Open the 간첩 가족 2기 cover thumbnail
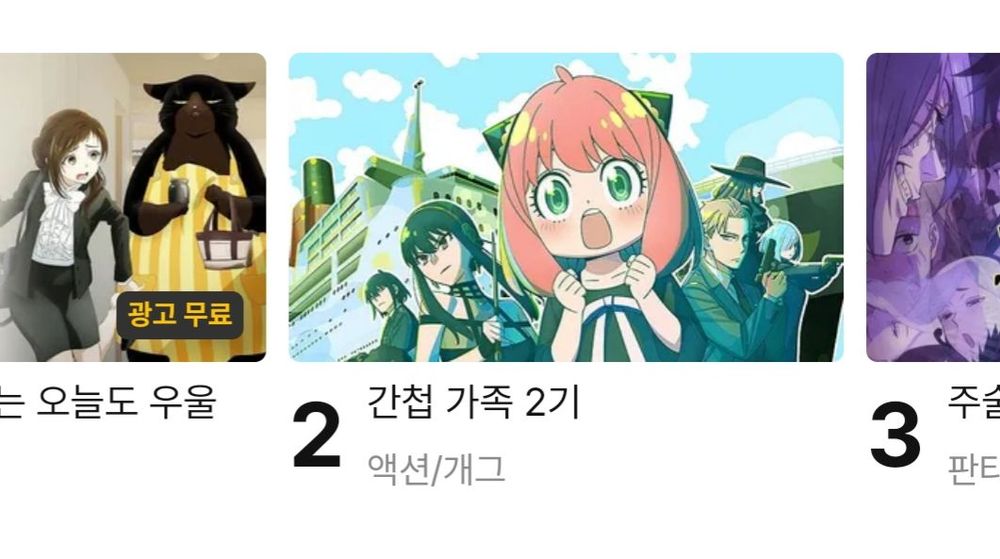Viewport: 1000px width, 559px height. pyautogui.click(x=565, y=207)
